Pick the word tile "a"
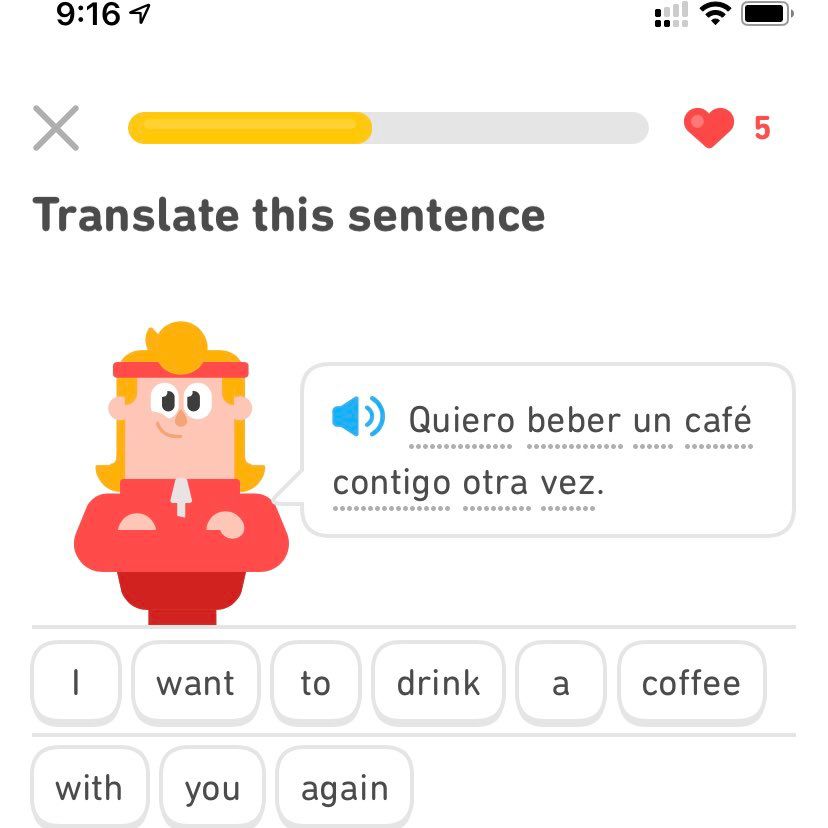Screen dimensions: 828x828 click(x=561, y=683)
